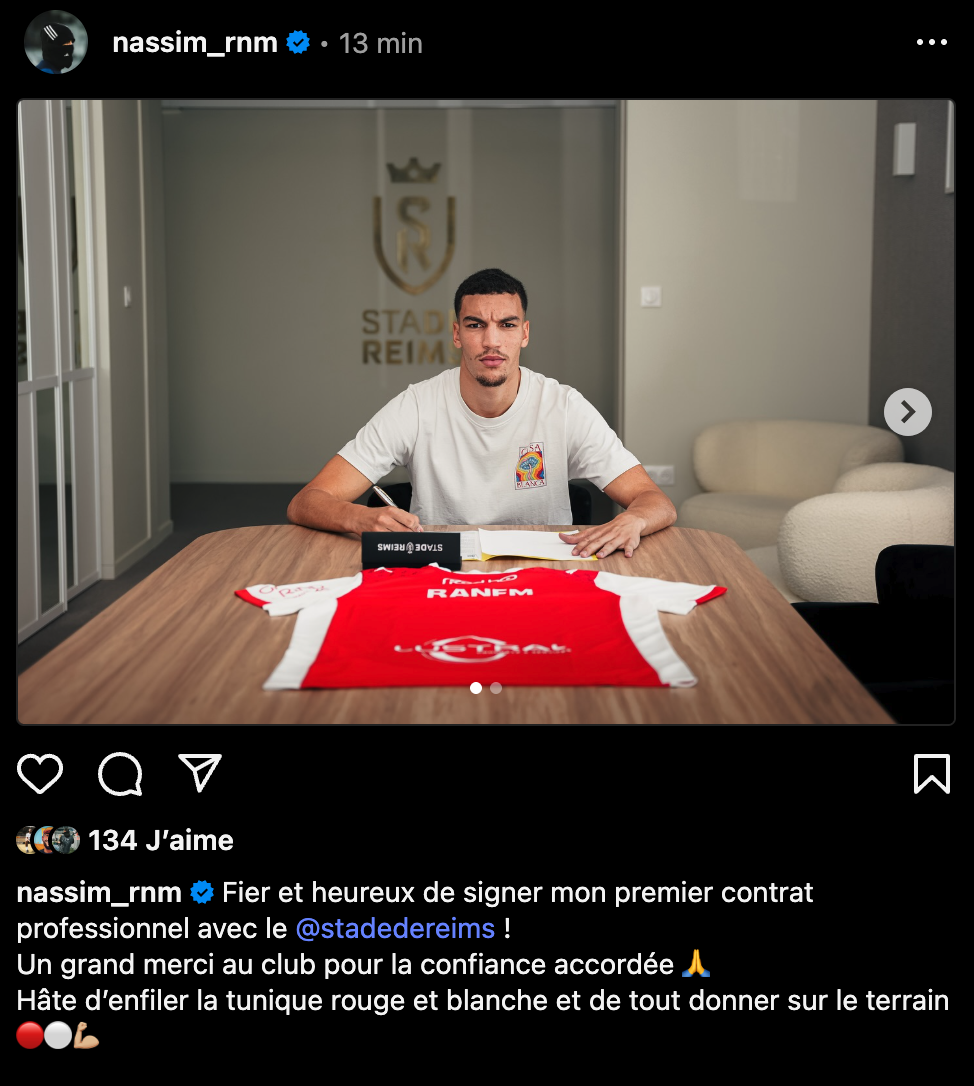Viewport: 974px width, 1086px height.
Task: Advance the carousel with the right arrow
Action: pos(907,411)
